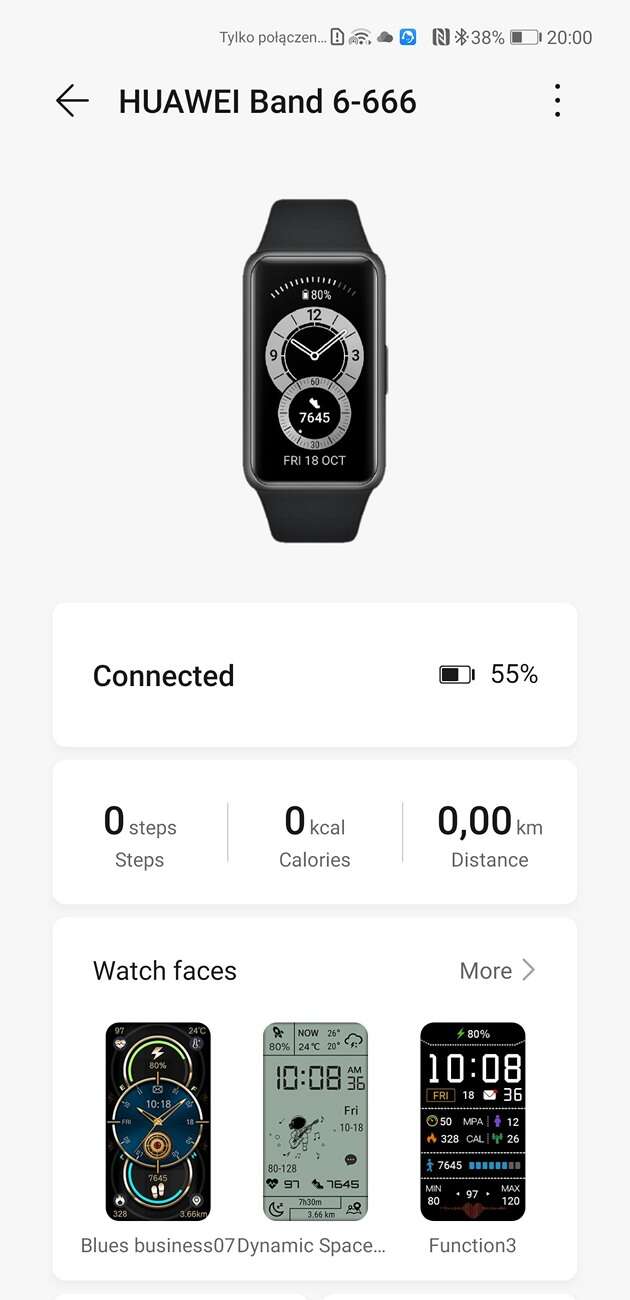Open the three-dot overflow menu
The height and width of the screenshot is (1300, 630).
557,101
